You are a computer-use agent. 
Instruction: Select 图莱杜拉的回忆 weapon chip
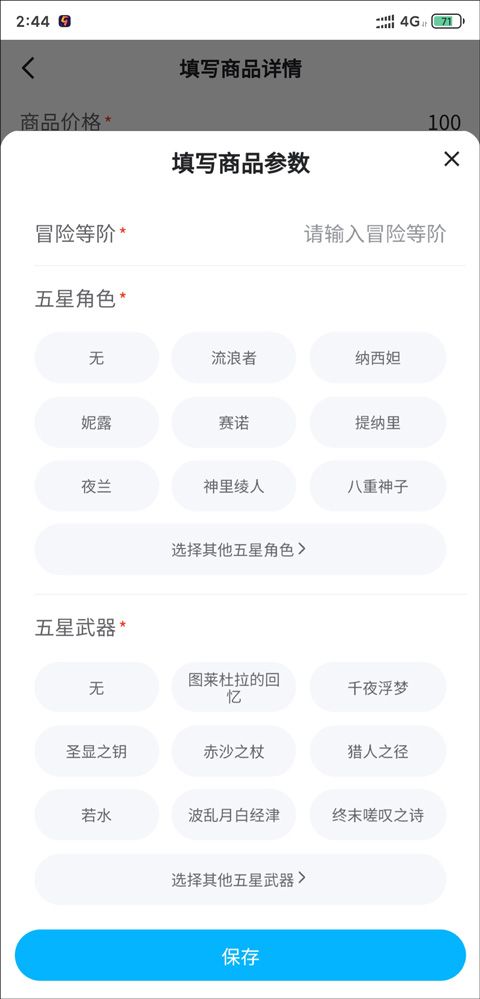233,687
